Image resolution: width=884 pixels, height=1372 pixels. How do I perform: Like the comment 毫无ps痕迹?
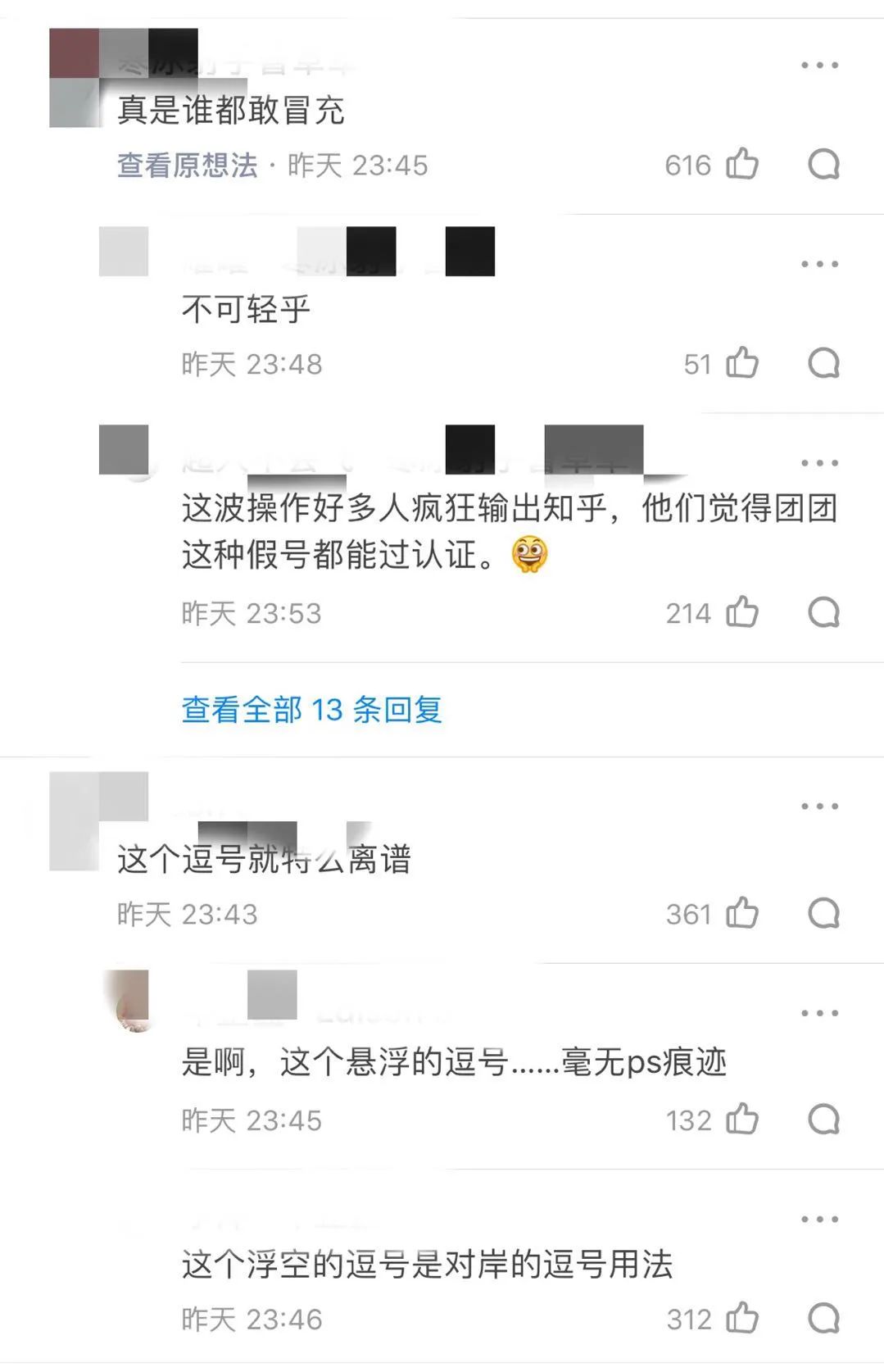coord(742,1120)
